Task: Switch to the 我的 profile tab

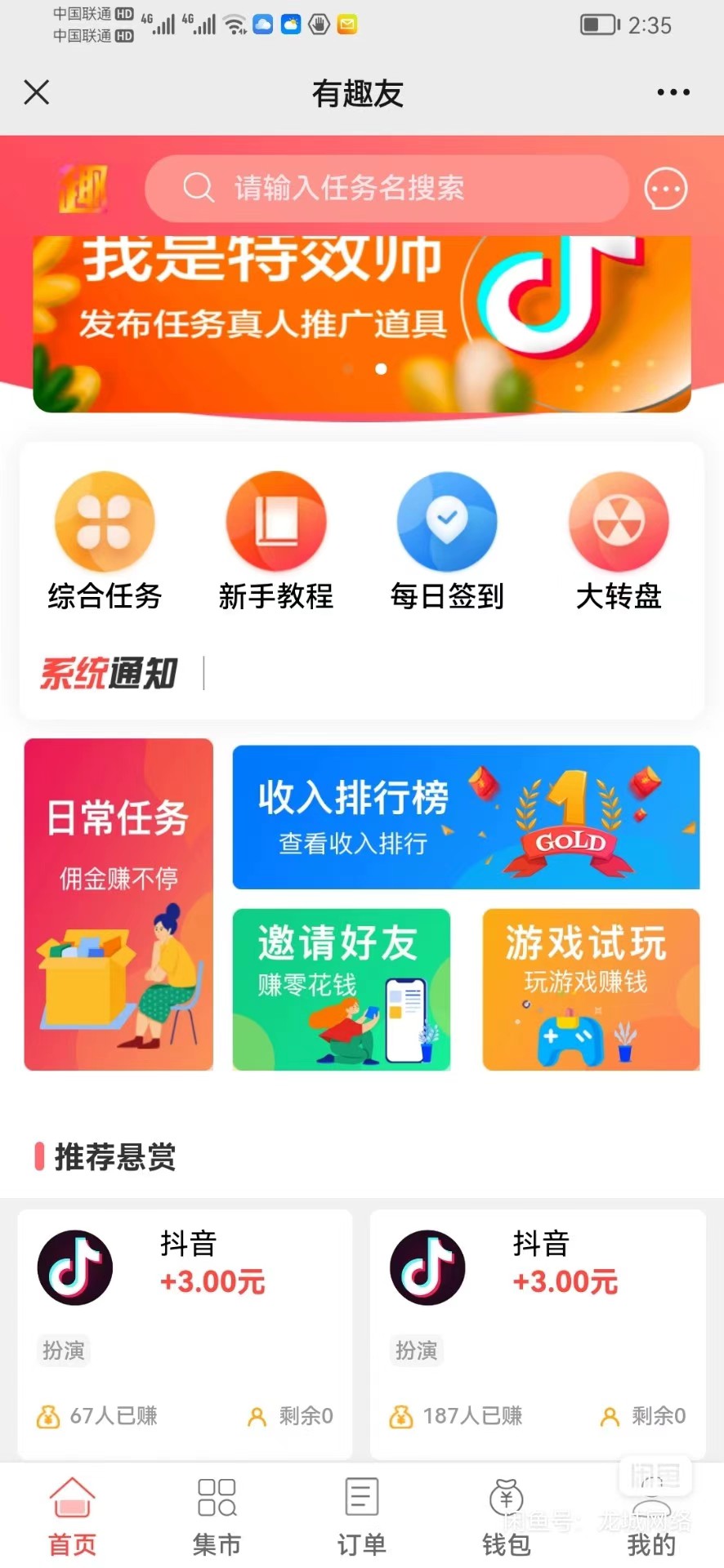Action: (651, 1516)
